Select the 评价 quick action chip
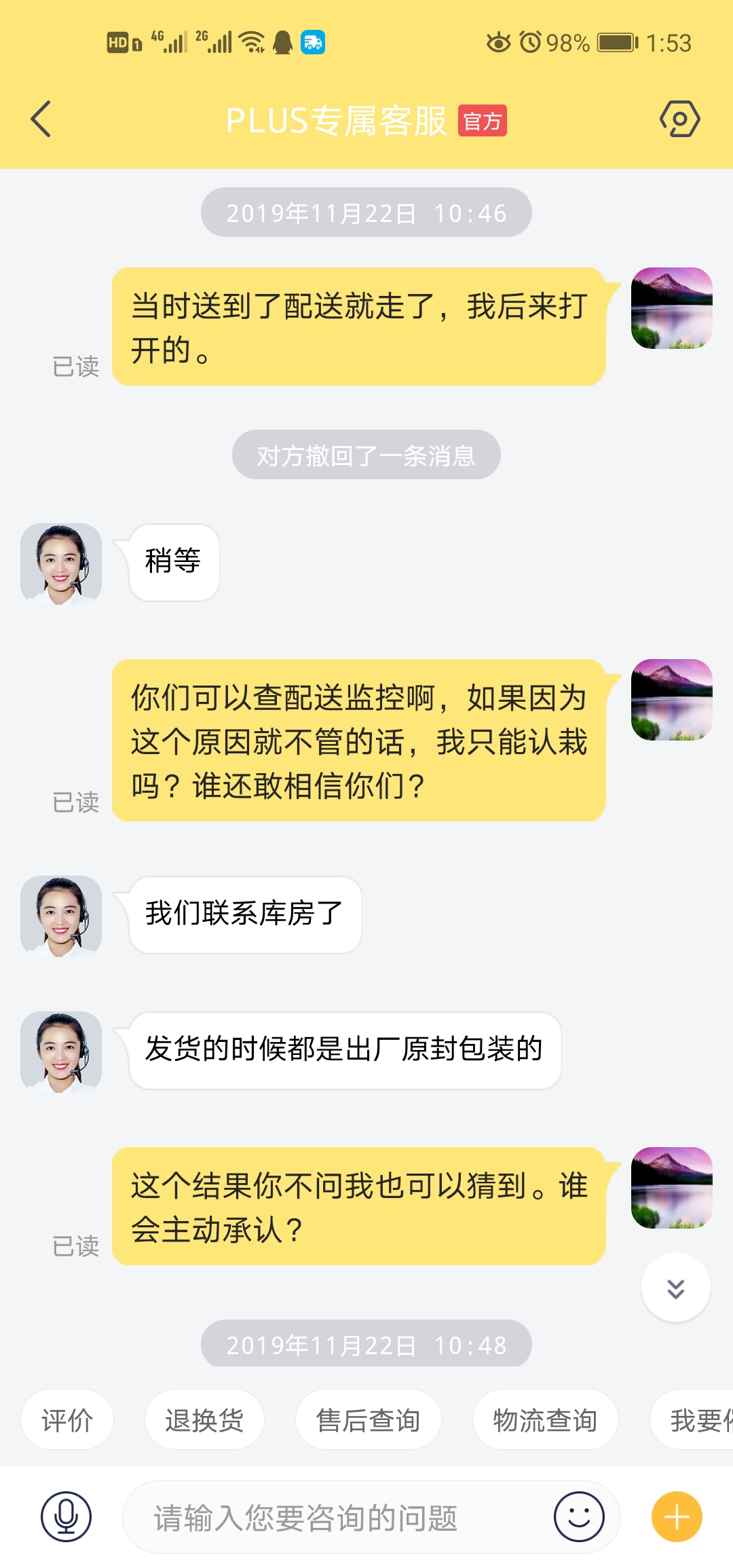The width and height of the screenshot is (733, 1568). pyautogui.click(x=67, y=1420)
